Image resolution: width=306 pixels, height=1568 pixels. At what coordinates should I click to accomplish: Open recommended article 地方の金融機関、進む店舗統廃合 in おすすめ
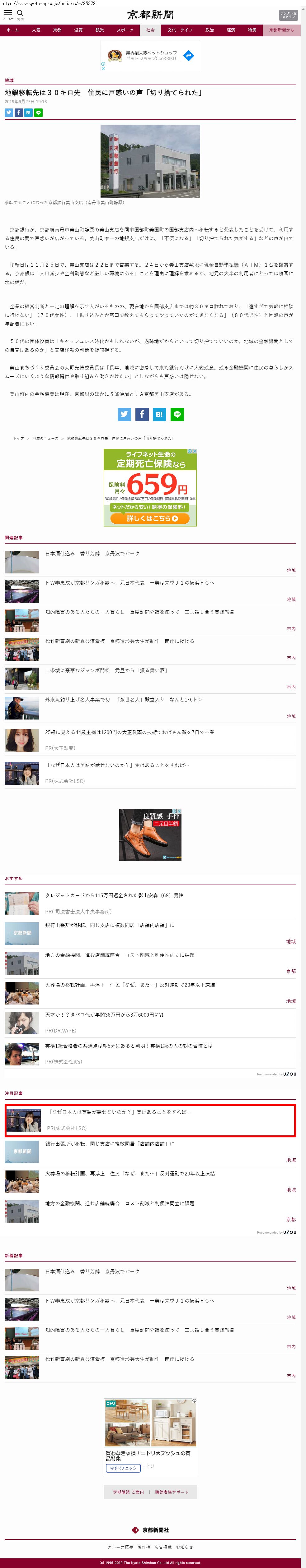click(x=120, y=955)
